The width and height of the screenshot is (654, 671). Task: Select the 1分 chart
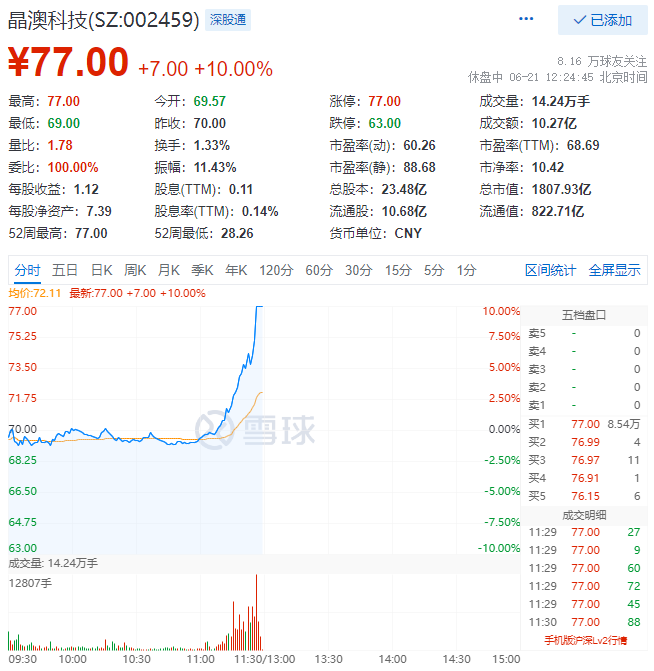tap(466, 270)
